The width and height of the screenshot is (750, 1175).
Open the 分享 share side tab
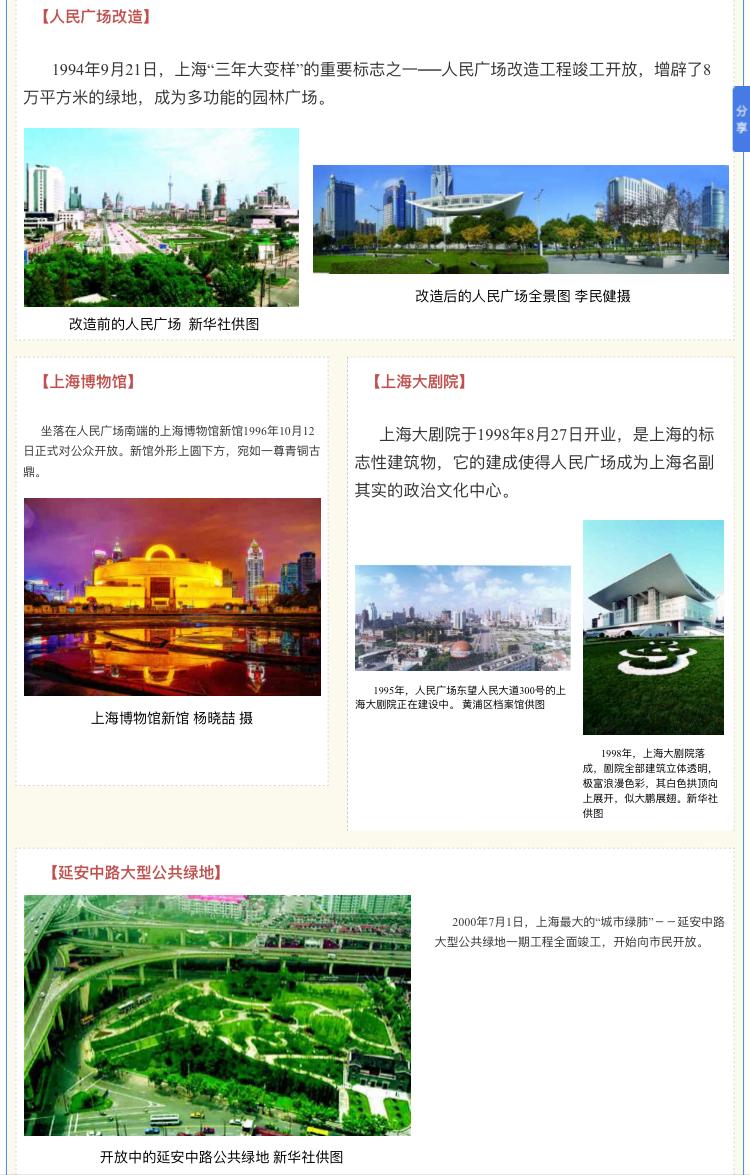pos(741,120)
